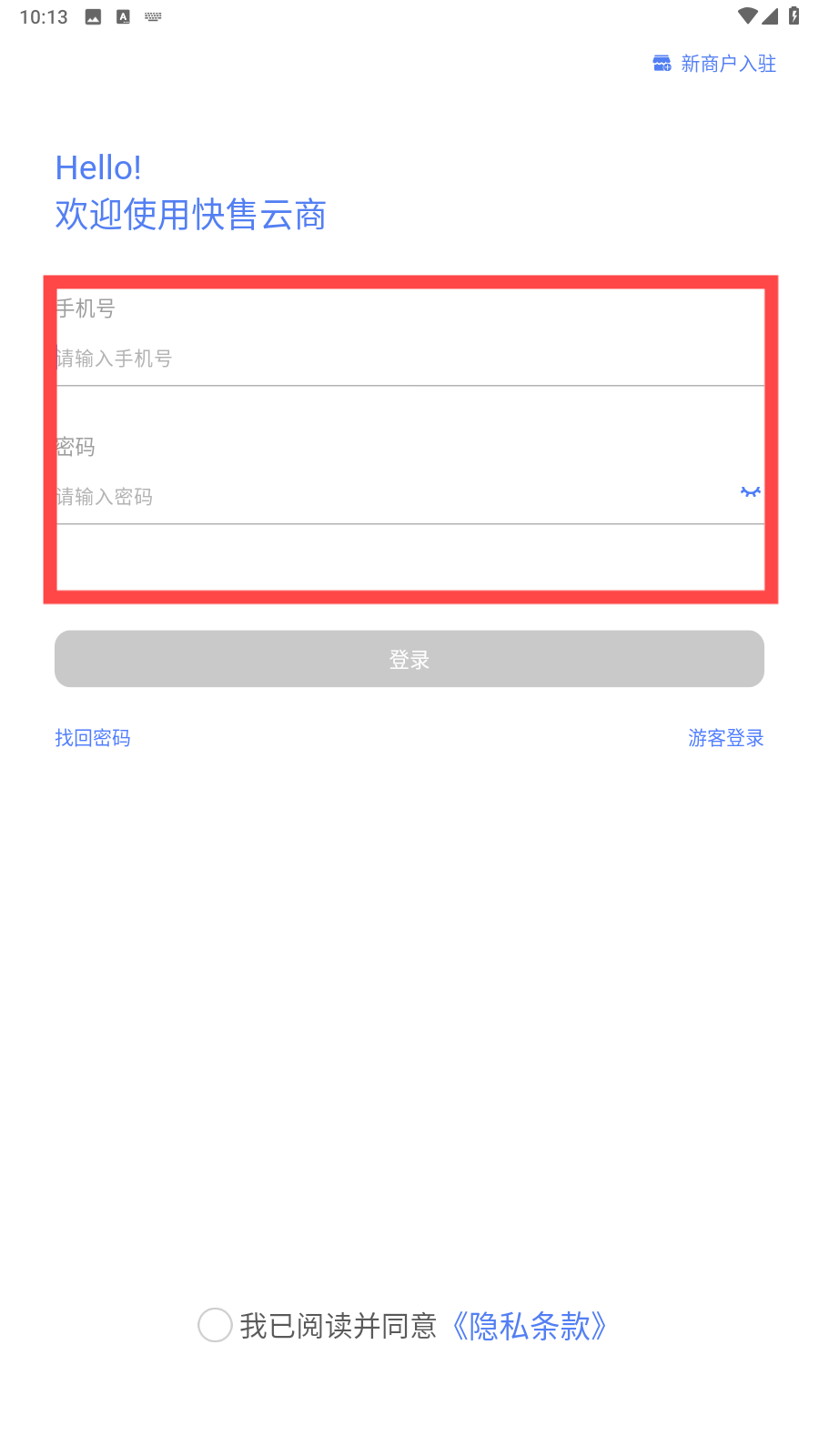Screen dimensions: 819x1456
Task: Open 找回密码 to recover password
Action: [x=93, y=738]
